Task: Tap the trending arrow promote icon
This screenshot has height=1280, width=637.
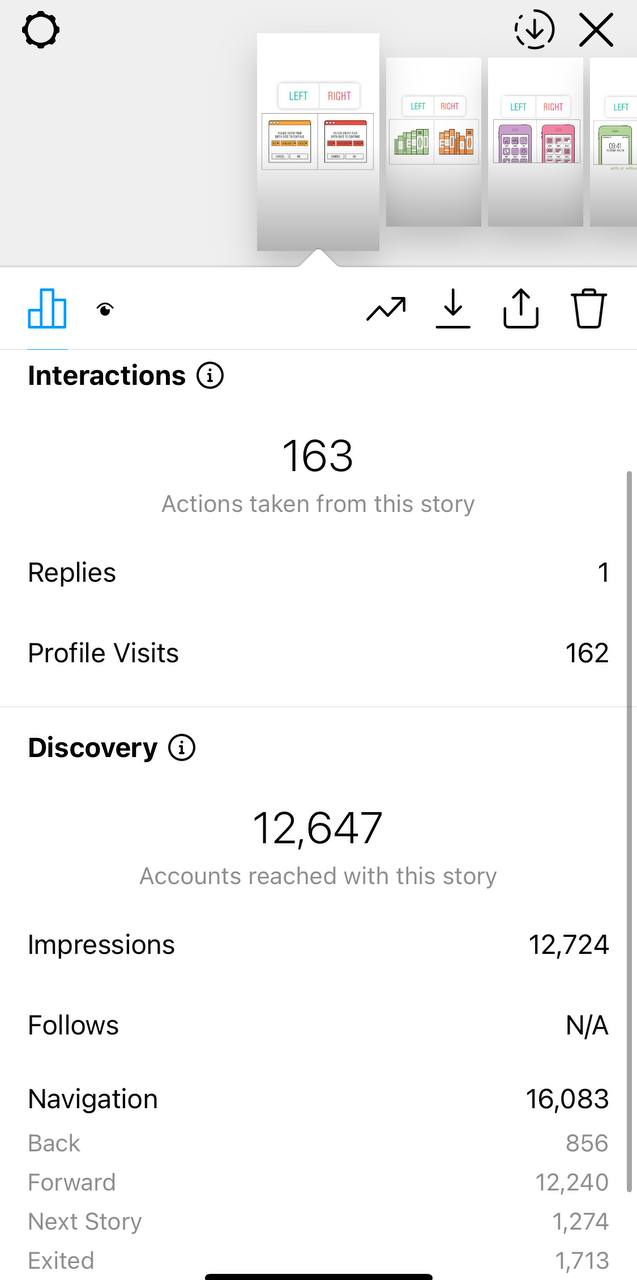Action: coord(386,309)
